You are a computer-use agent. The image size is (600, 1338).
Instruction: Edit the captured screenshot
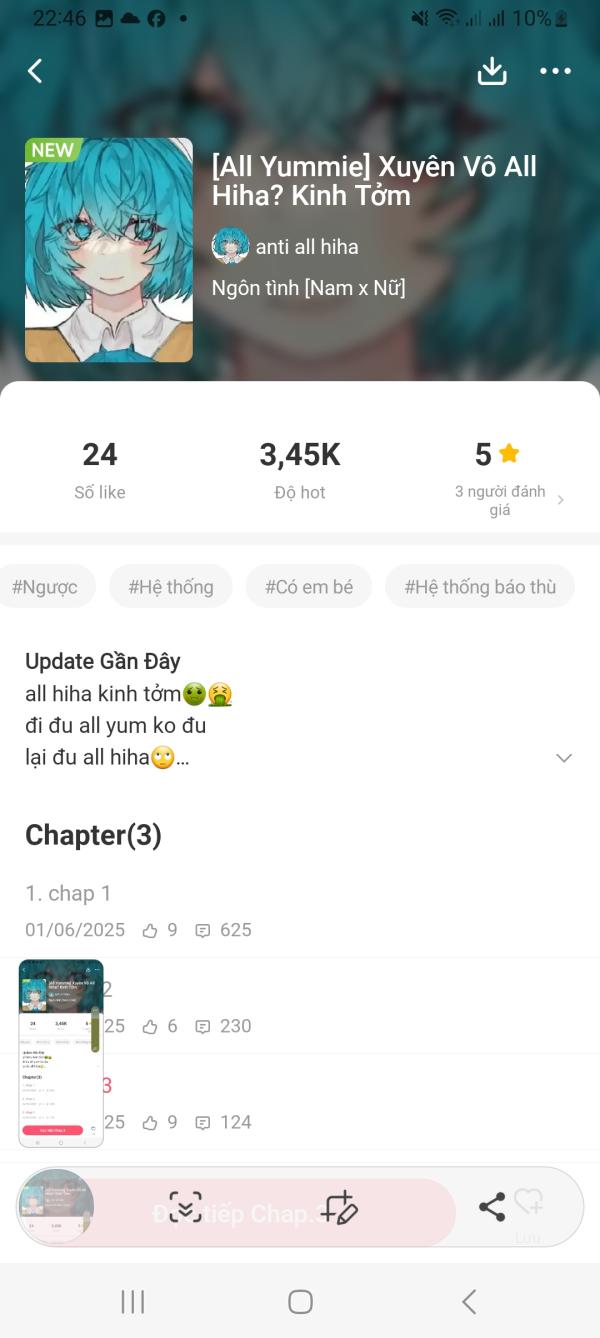(x=340, y=1207)
